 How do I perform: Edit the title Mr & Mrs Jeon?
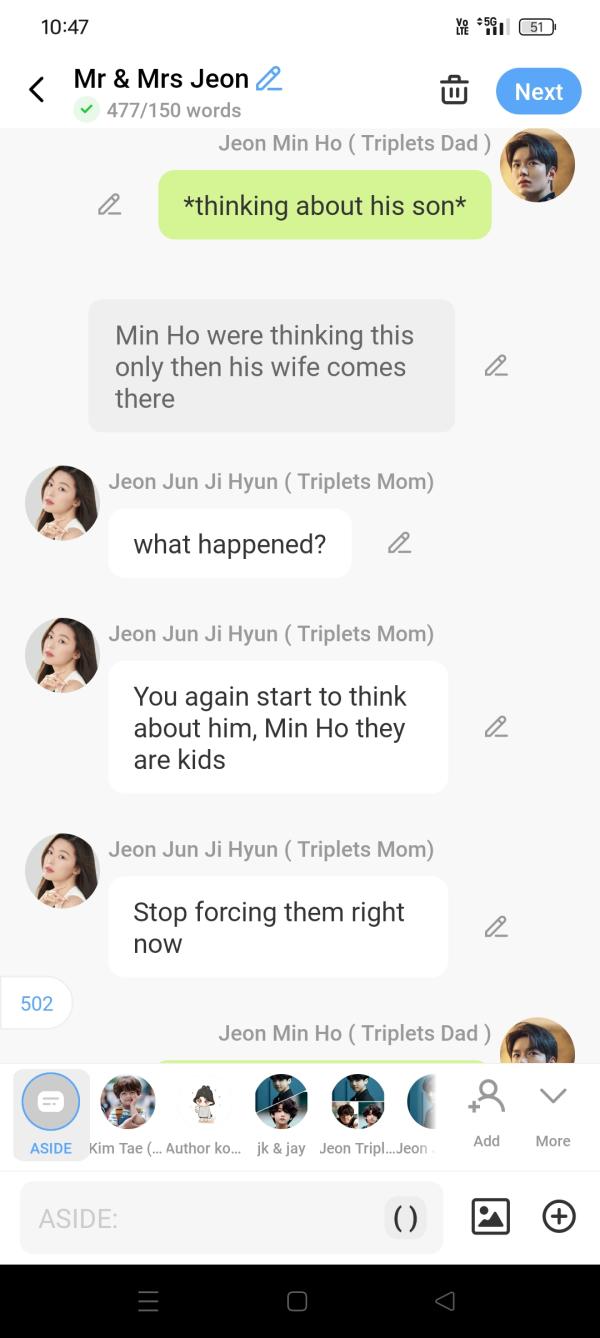[x=269, y=78]
